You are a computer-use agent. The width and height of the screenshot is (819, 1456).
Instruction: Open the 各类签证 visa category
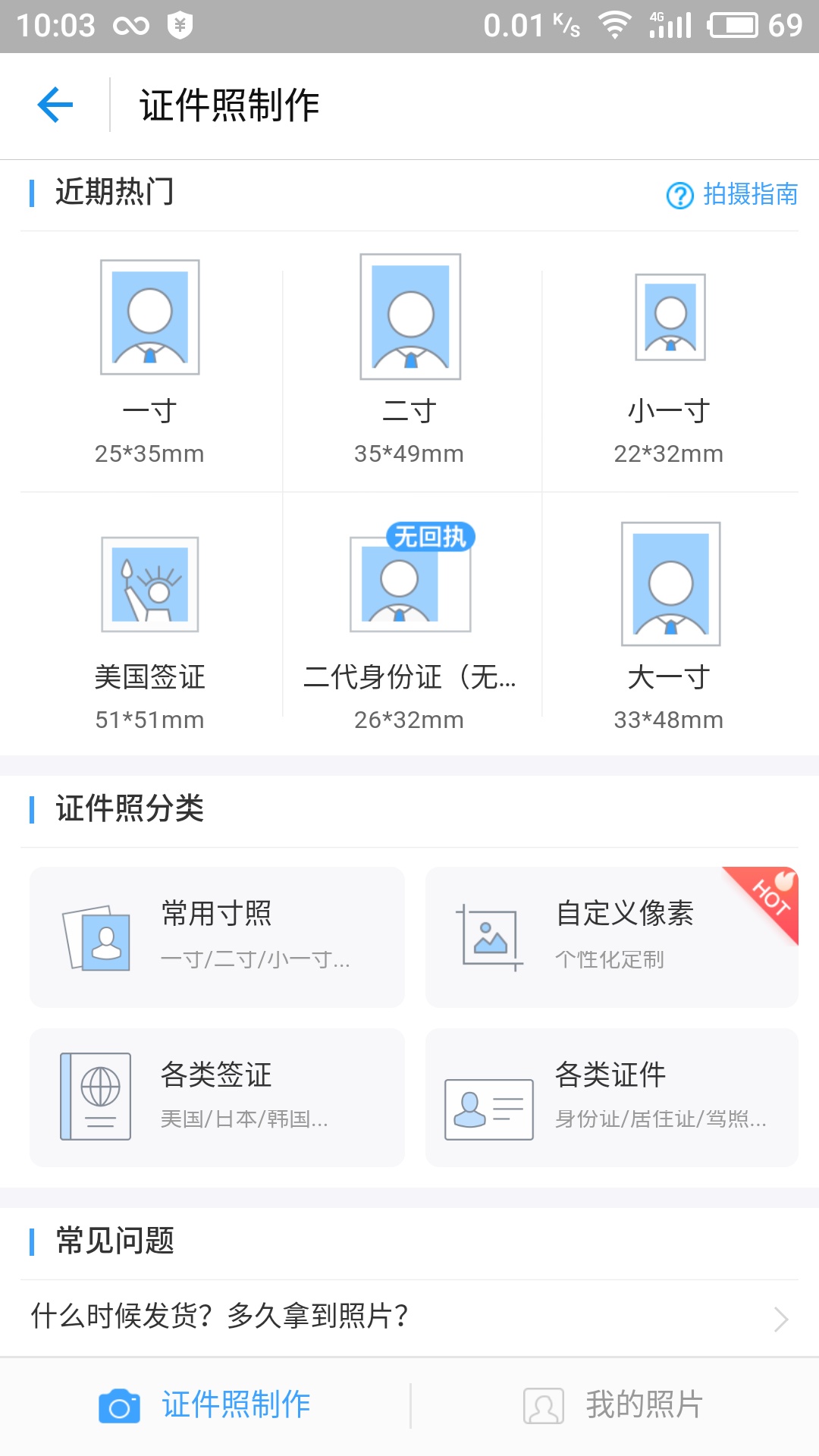tap(216, 1097)
